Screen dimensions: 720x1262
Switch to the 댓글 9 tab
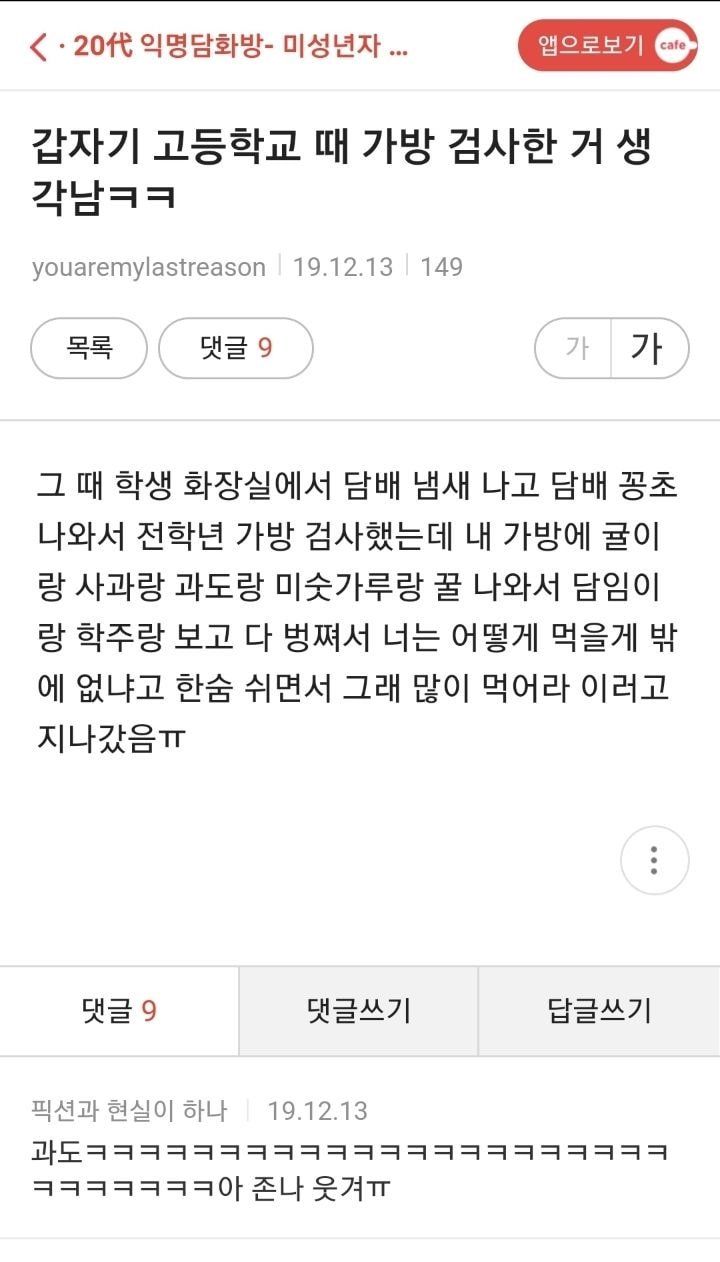pyautogui.click(x=119, y=1011)
